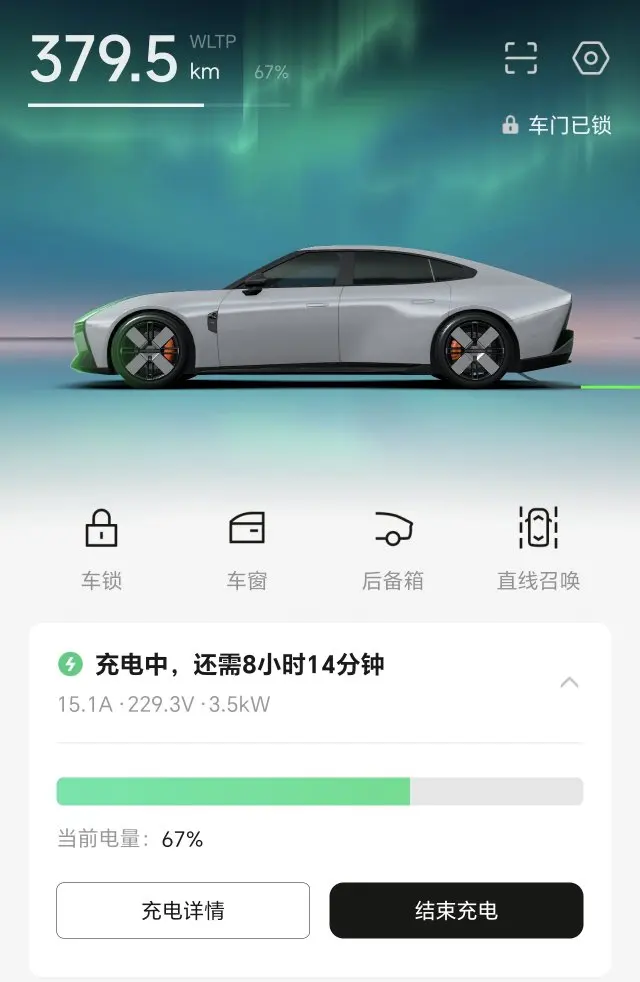
Task: Open the scan icon at top
Action: pyautogui.click(x=520, y=58)
